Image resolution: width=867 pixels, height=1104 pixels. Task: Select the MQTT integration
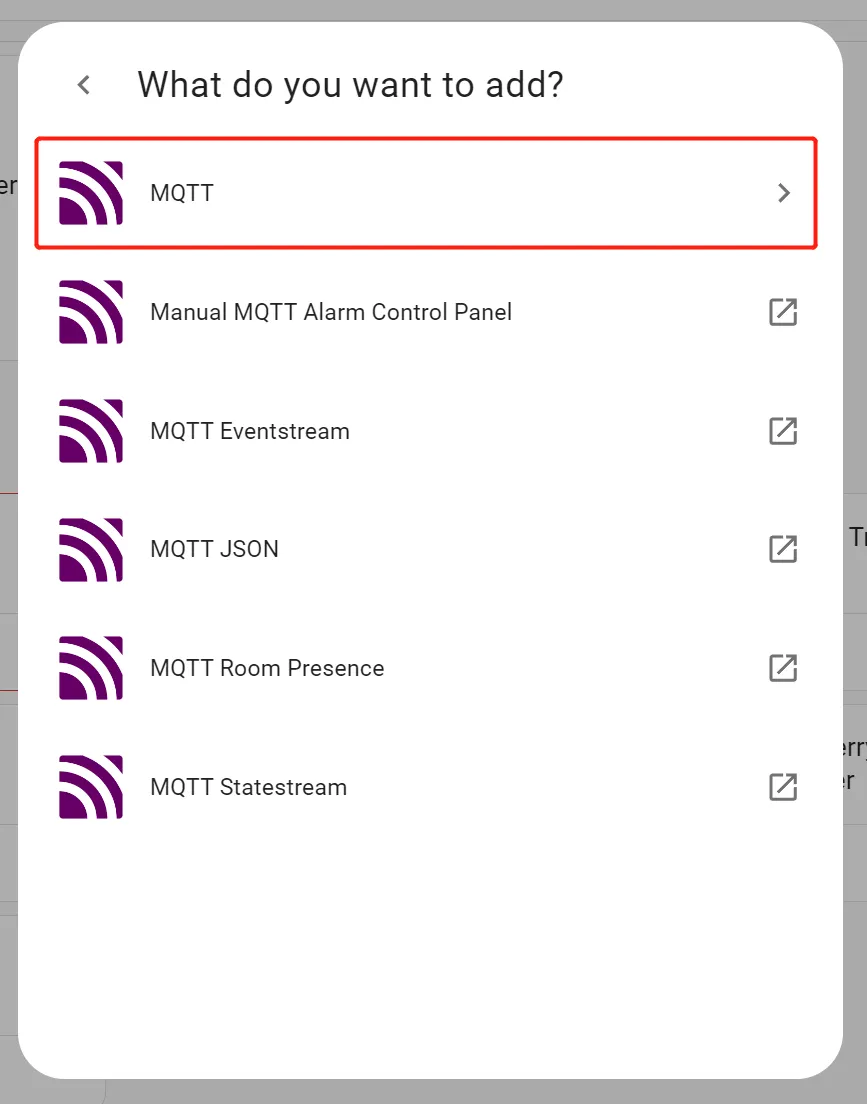tap(426, 193)
